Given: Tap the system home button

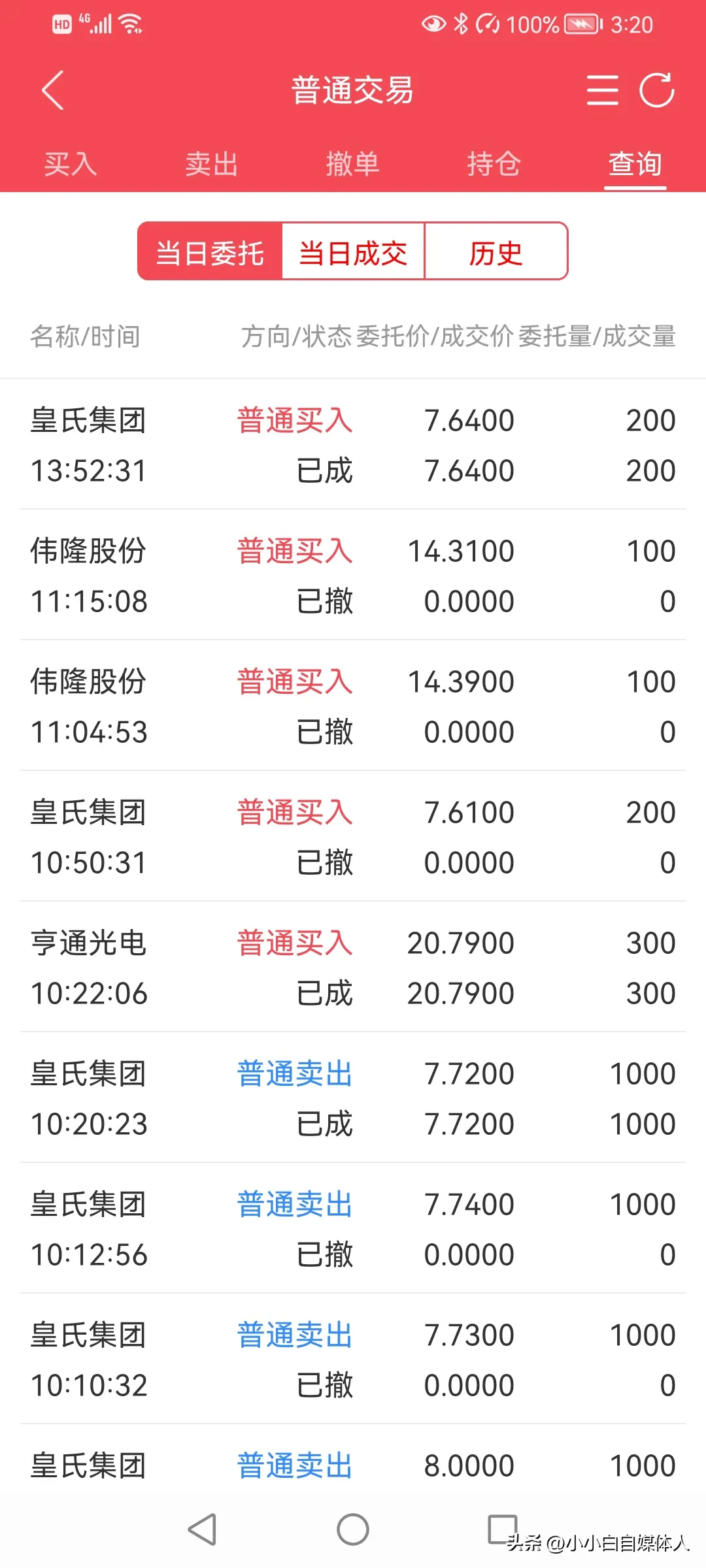Looking at the screenshot, I should (x=353, y=1529).
